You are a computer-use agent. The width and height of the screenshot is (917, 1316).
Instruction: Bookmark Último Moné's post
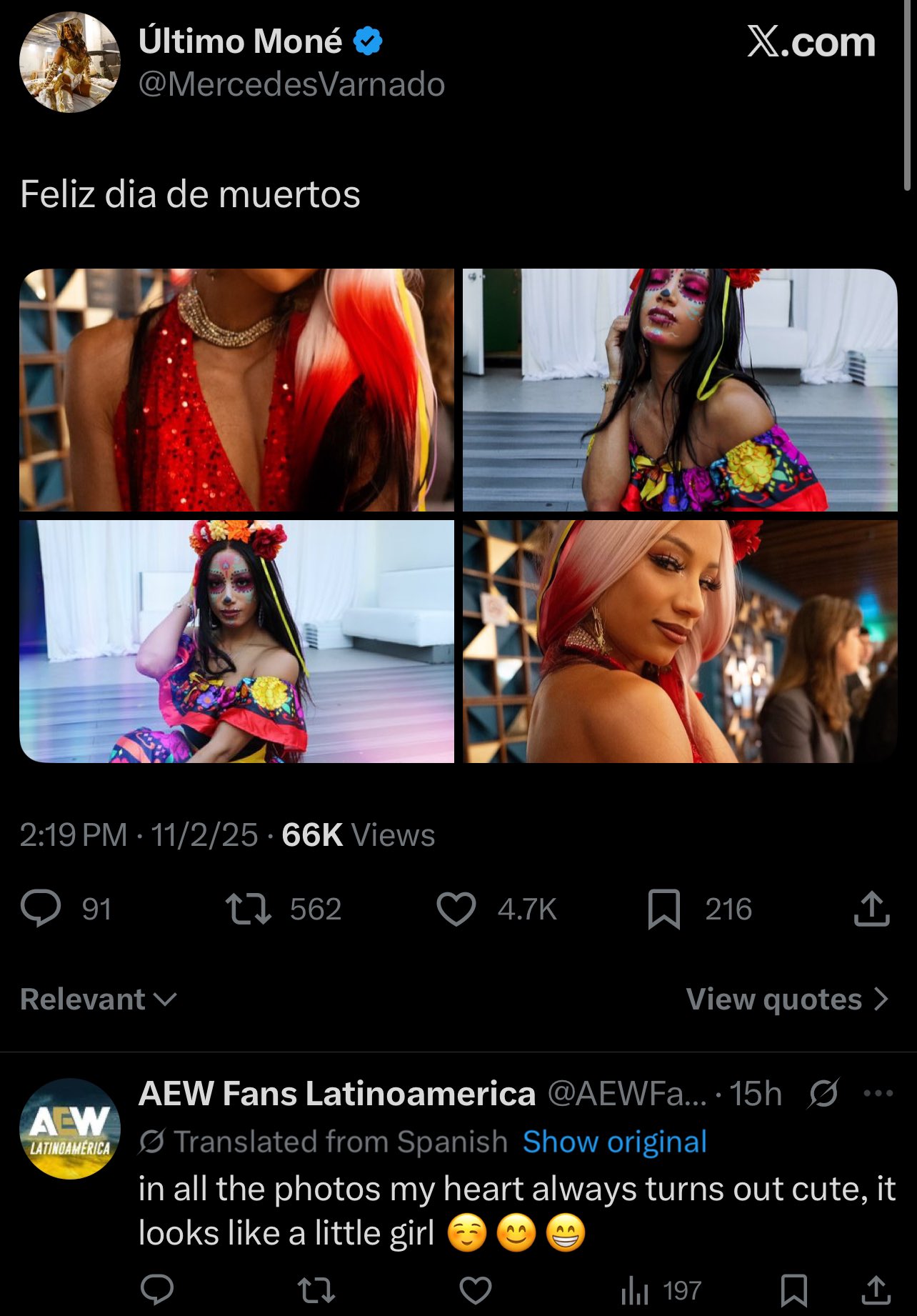(663, 909)
